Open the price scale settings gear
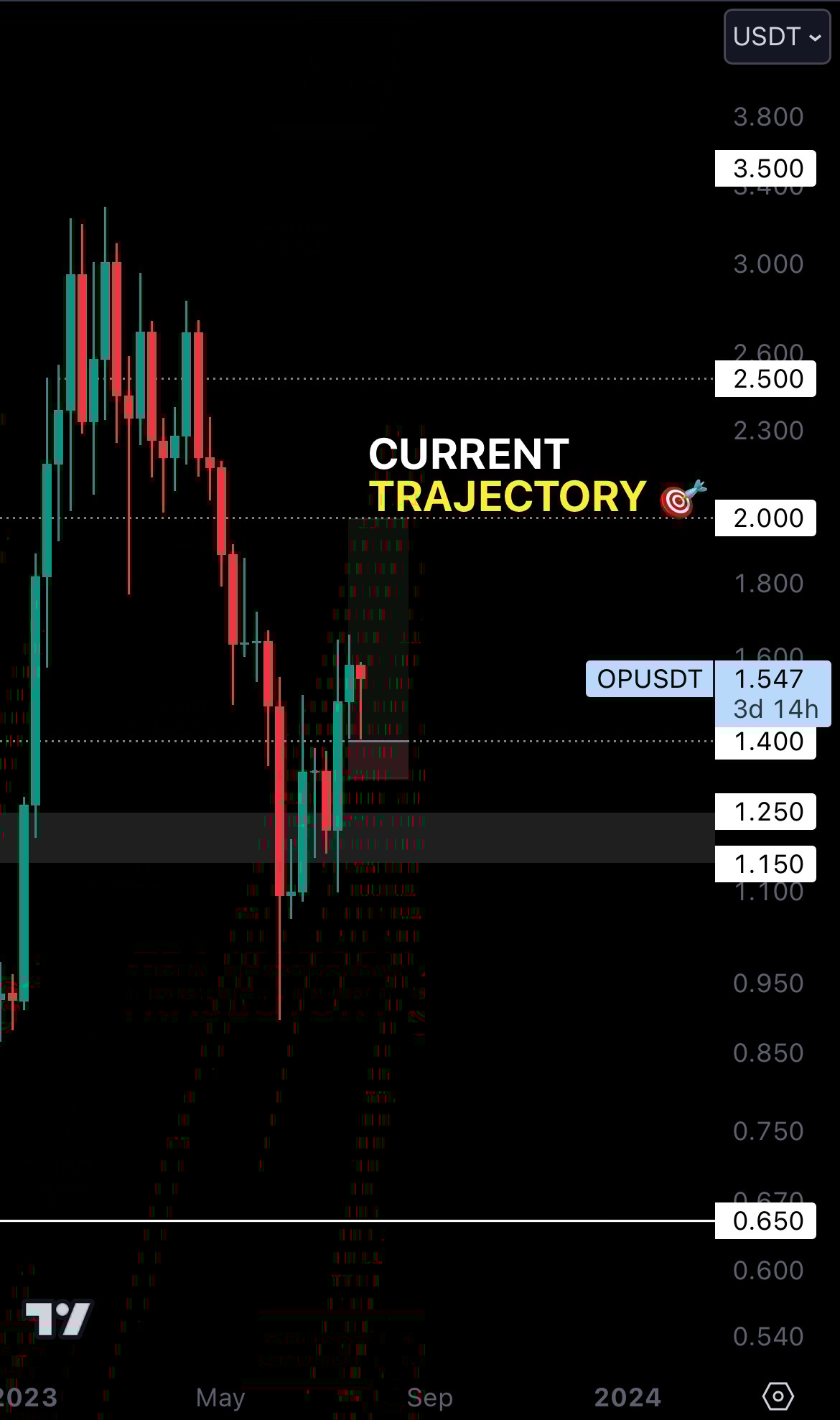This screenshot has height=1420, width=840. point(778,1396)
